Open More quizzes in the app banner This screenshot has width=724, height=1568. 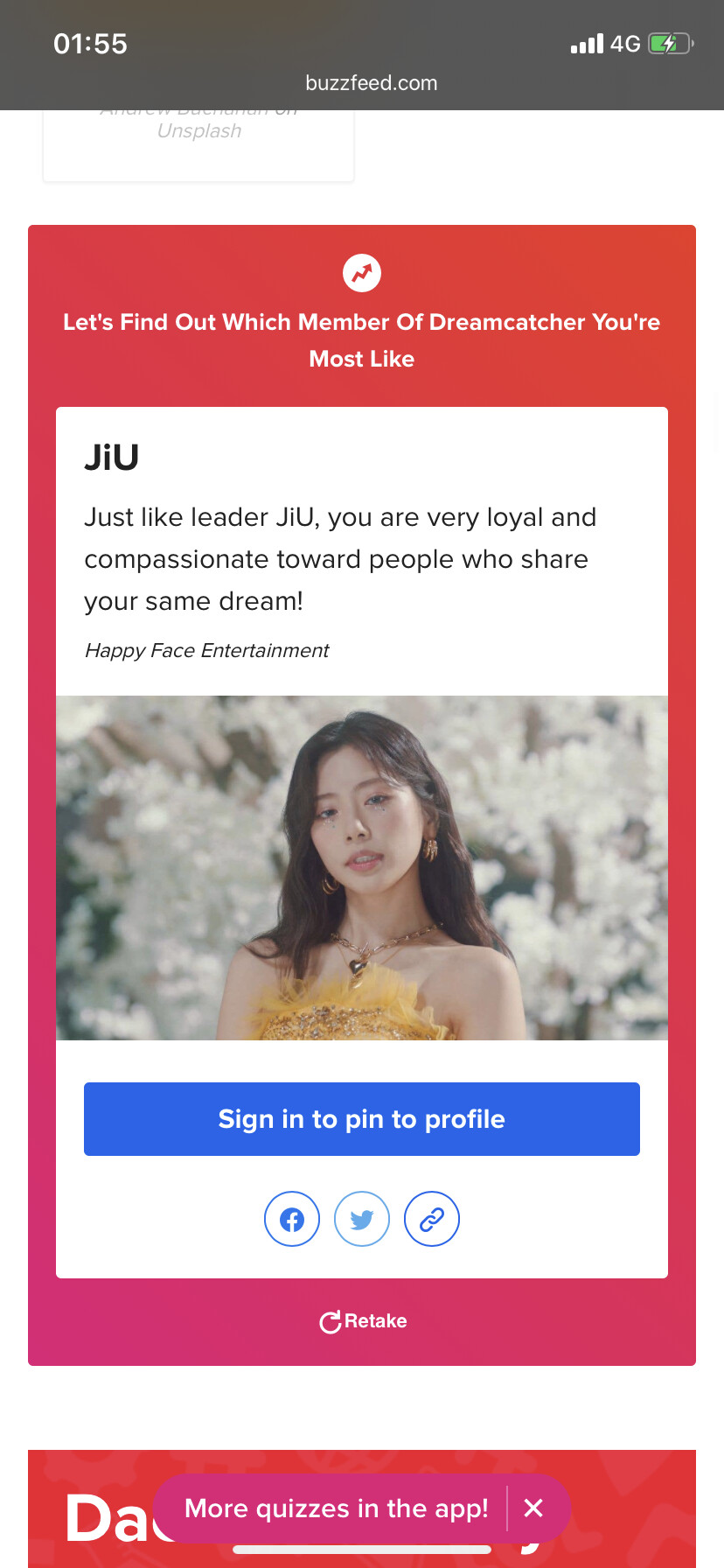tap(337, 1508)
